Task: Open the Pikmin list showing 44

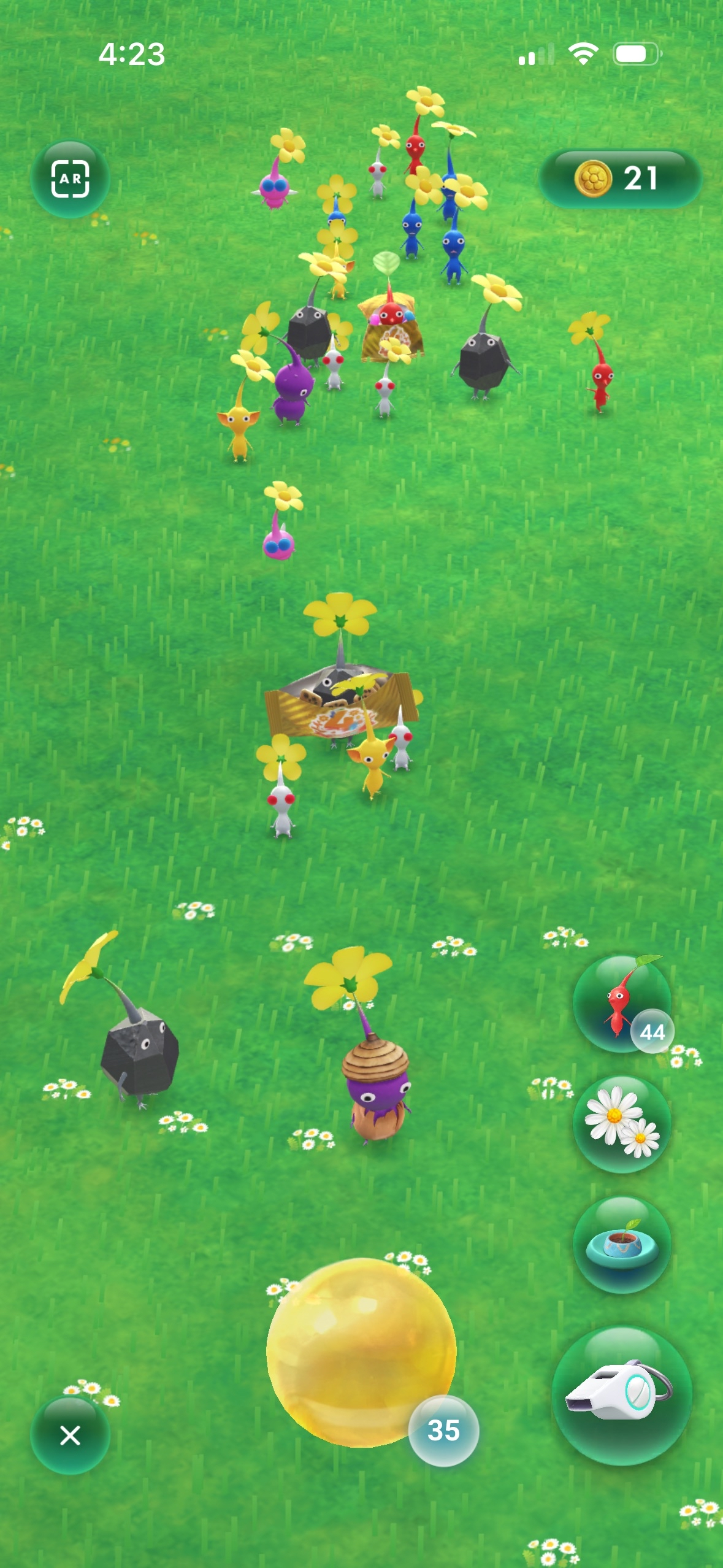Action: (x=621, y=1003)
